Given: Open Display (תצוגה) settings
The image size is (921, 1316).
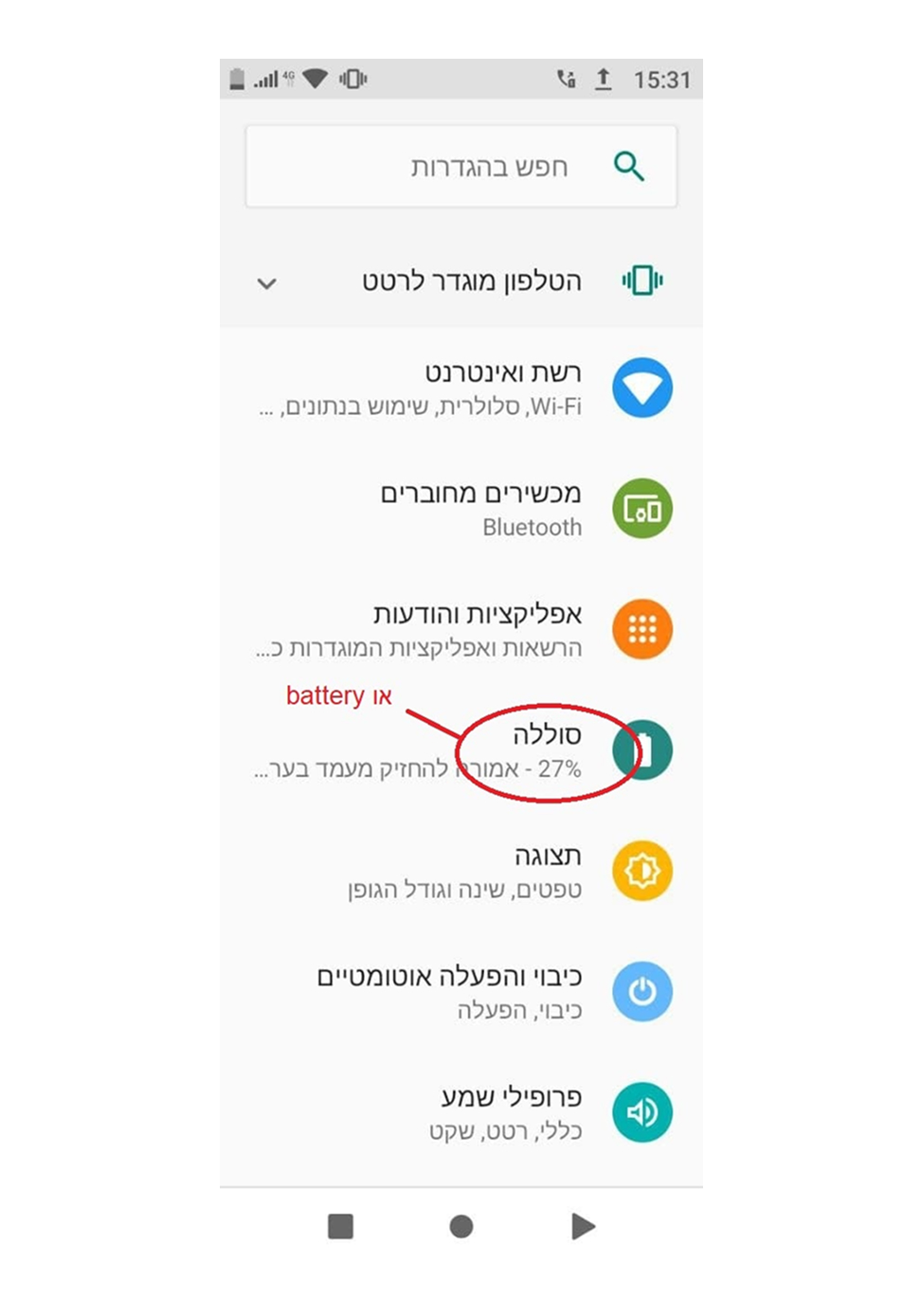Looking at the screenshot, I should point(461,871).
